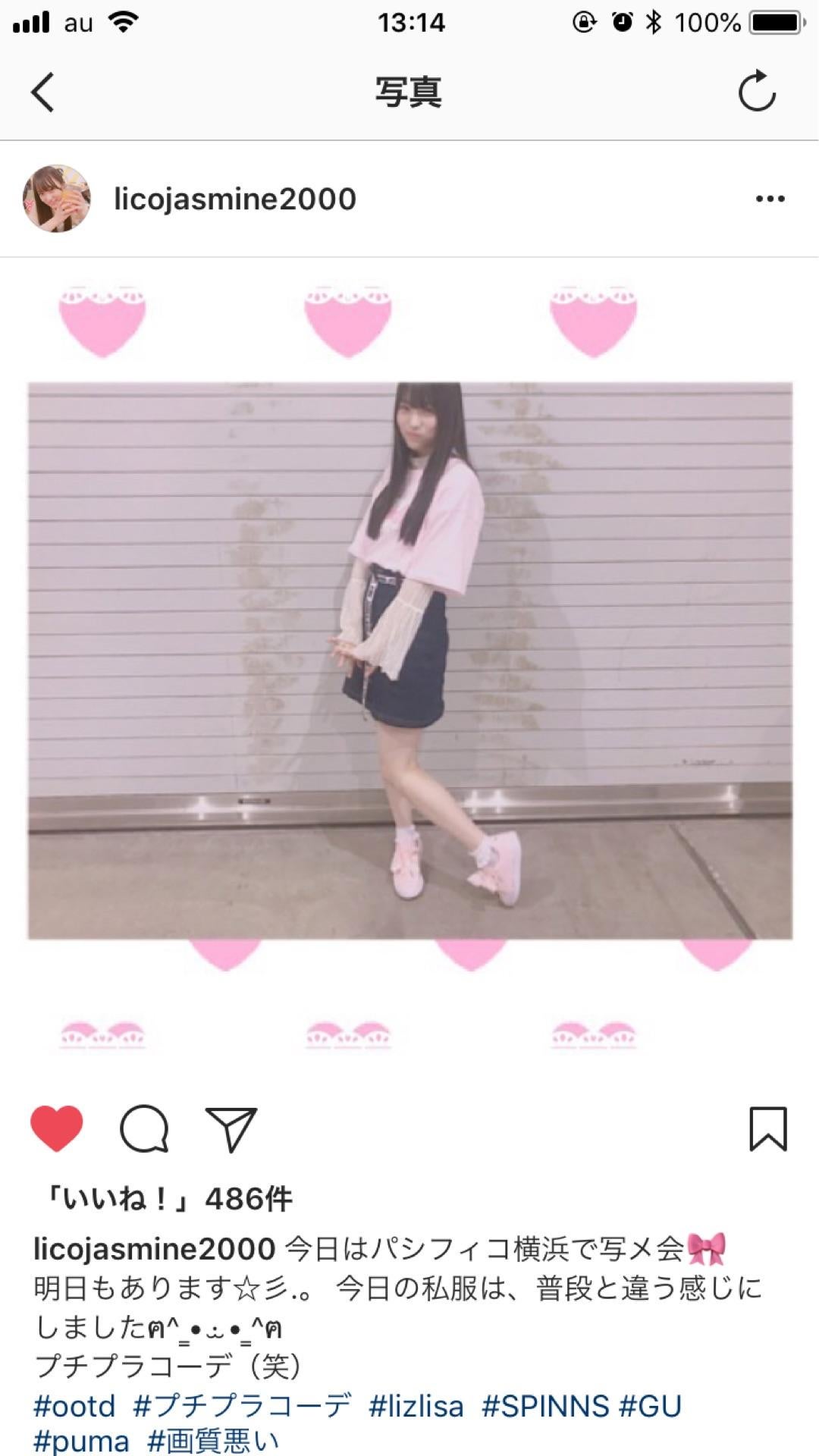
Task: Open the #プチプラコーデ hashtag
Action: pos(243,1407)
